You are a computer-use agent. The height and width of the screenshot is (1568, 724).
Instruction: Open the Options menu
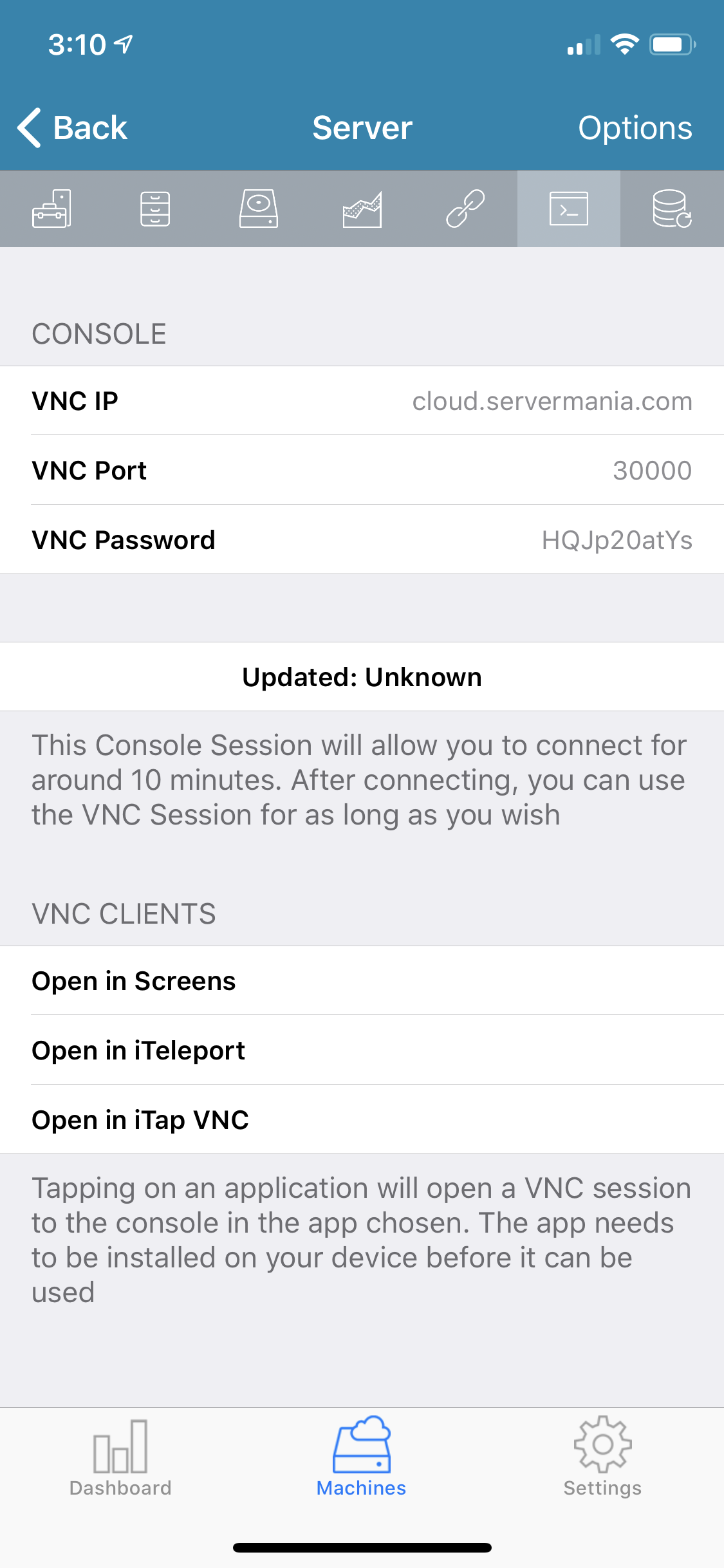pyautogui.click(x=635, y=128)
